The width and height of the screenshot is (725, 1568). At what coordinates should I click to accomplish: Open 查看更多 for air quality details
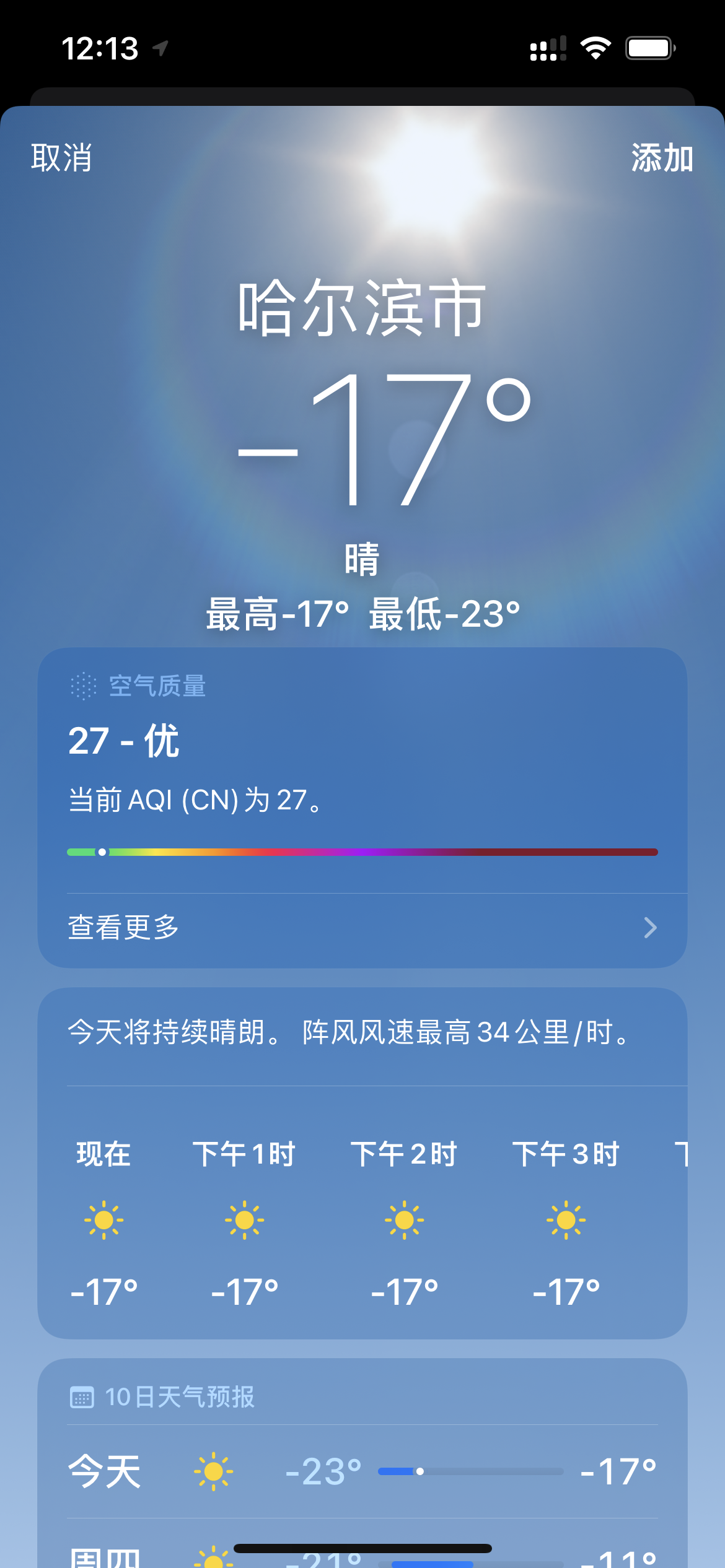(362, 928)
